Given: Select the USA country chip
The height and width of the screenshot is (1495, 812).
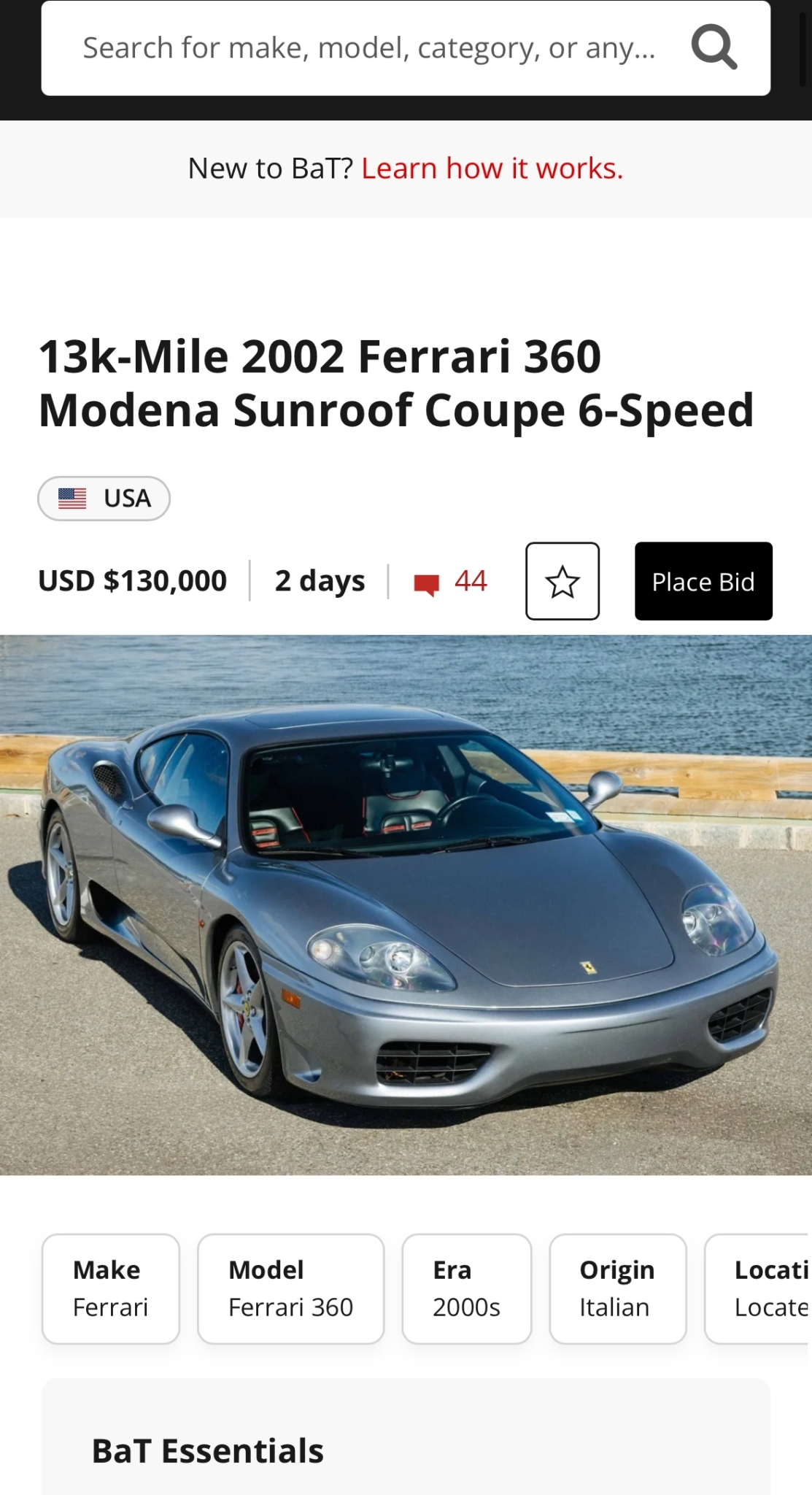Looking at the screenshot, I should 104,499.
